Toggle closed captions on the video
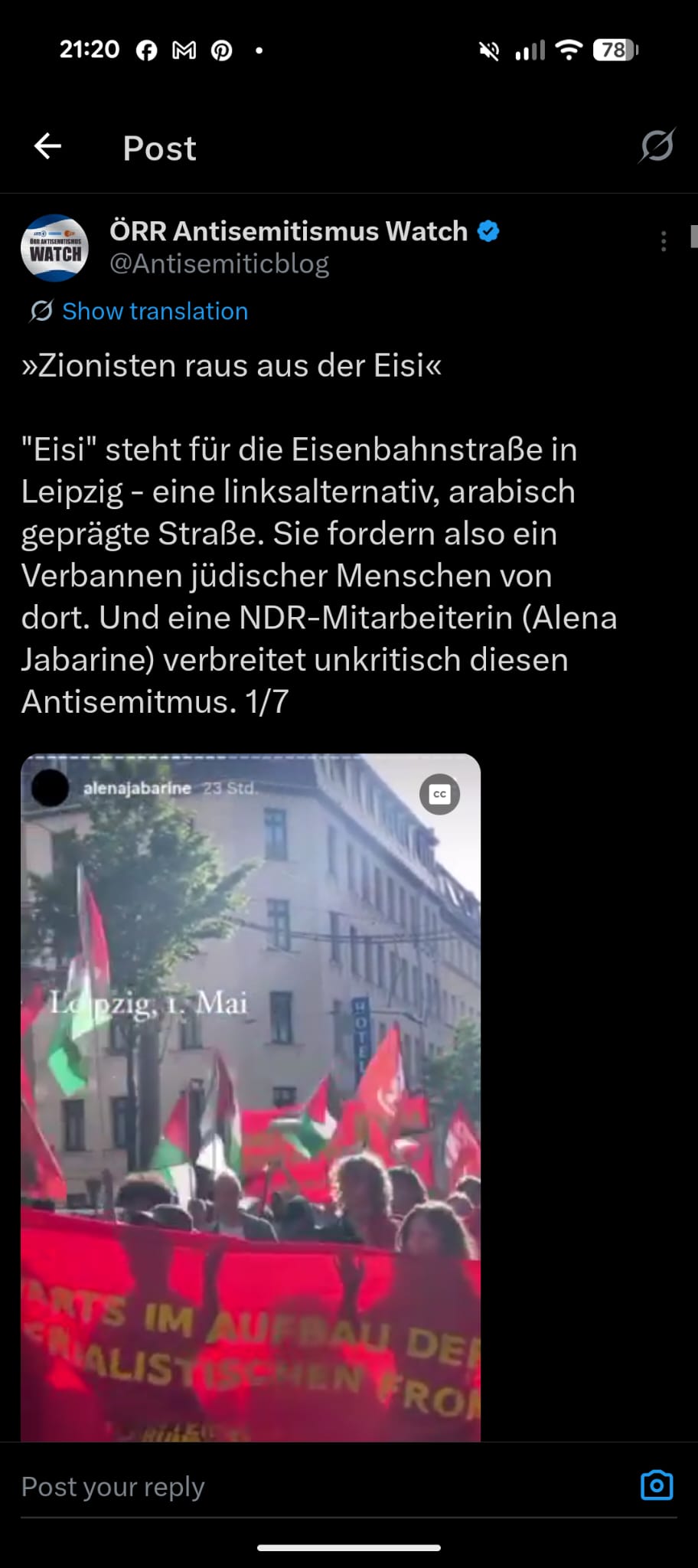This screenshot has width=698, height=1568. pos(439,794)
